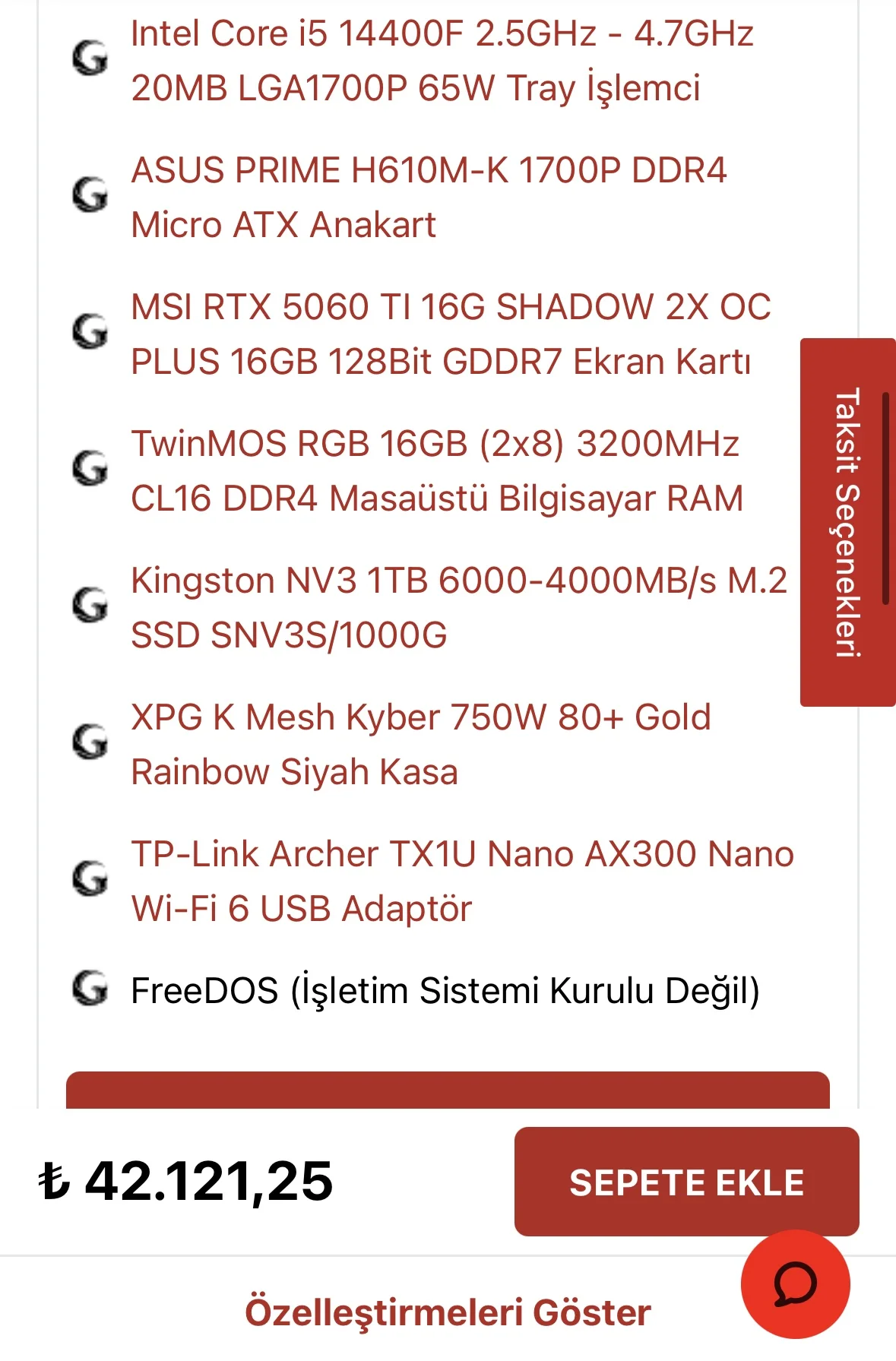Image resolution: width=896 pixels, height=1361 pixels.
Task: Open the Intel Core i5 14400F processor link
Action: (x=441, y=61)
